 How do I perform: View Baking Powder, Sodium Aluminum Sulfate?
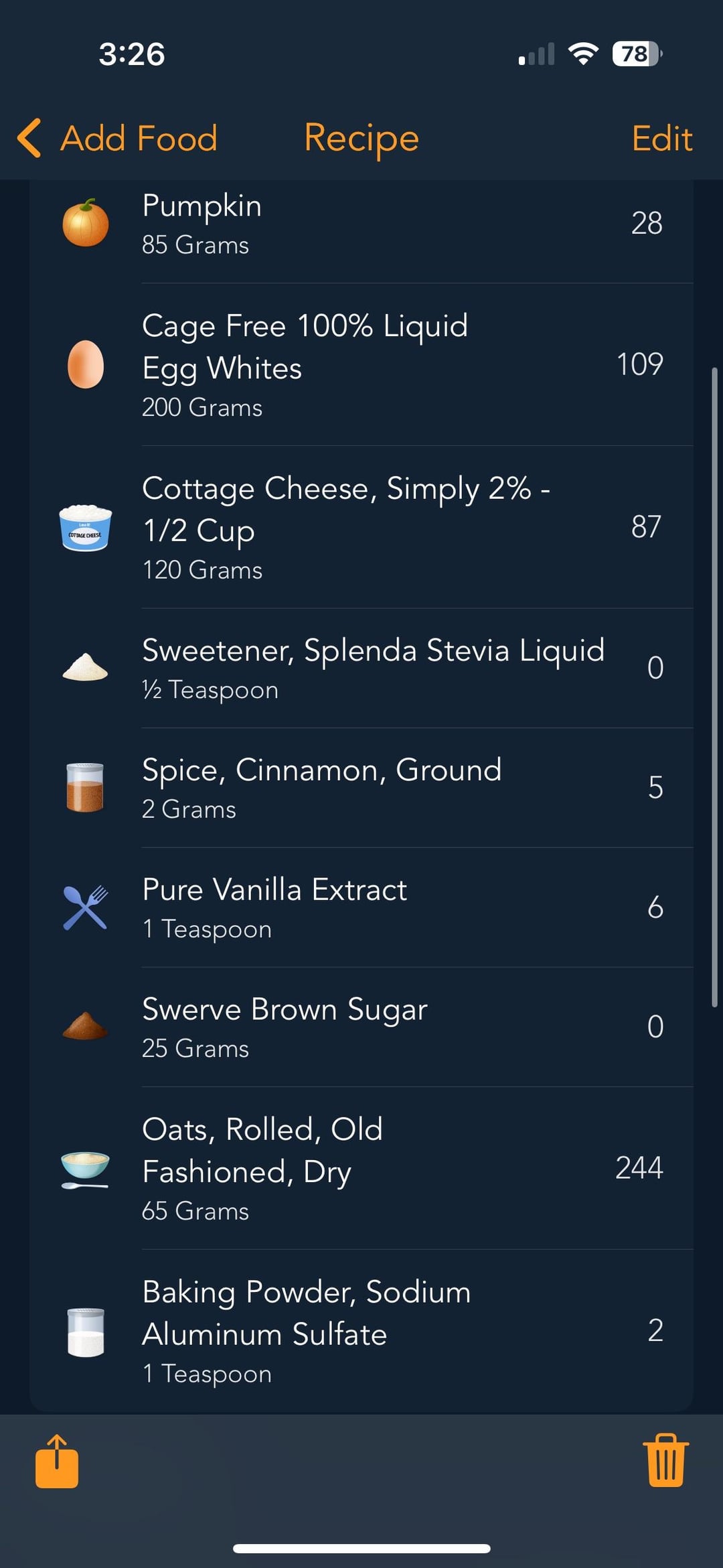[361, 1331]
